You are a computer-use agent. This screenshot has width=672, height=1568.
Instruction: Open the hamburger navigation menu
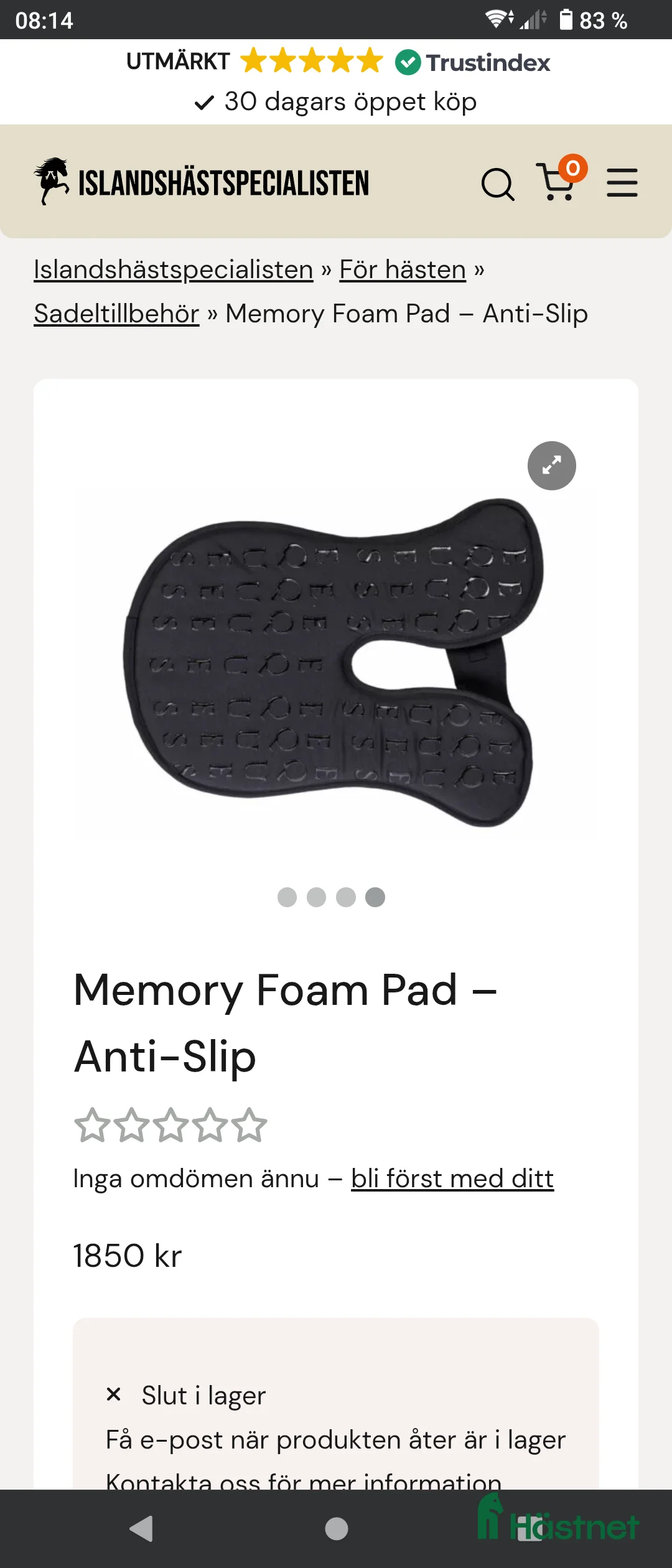click(622, 183)
